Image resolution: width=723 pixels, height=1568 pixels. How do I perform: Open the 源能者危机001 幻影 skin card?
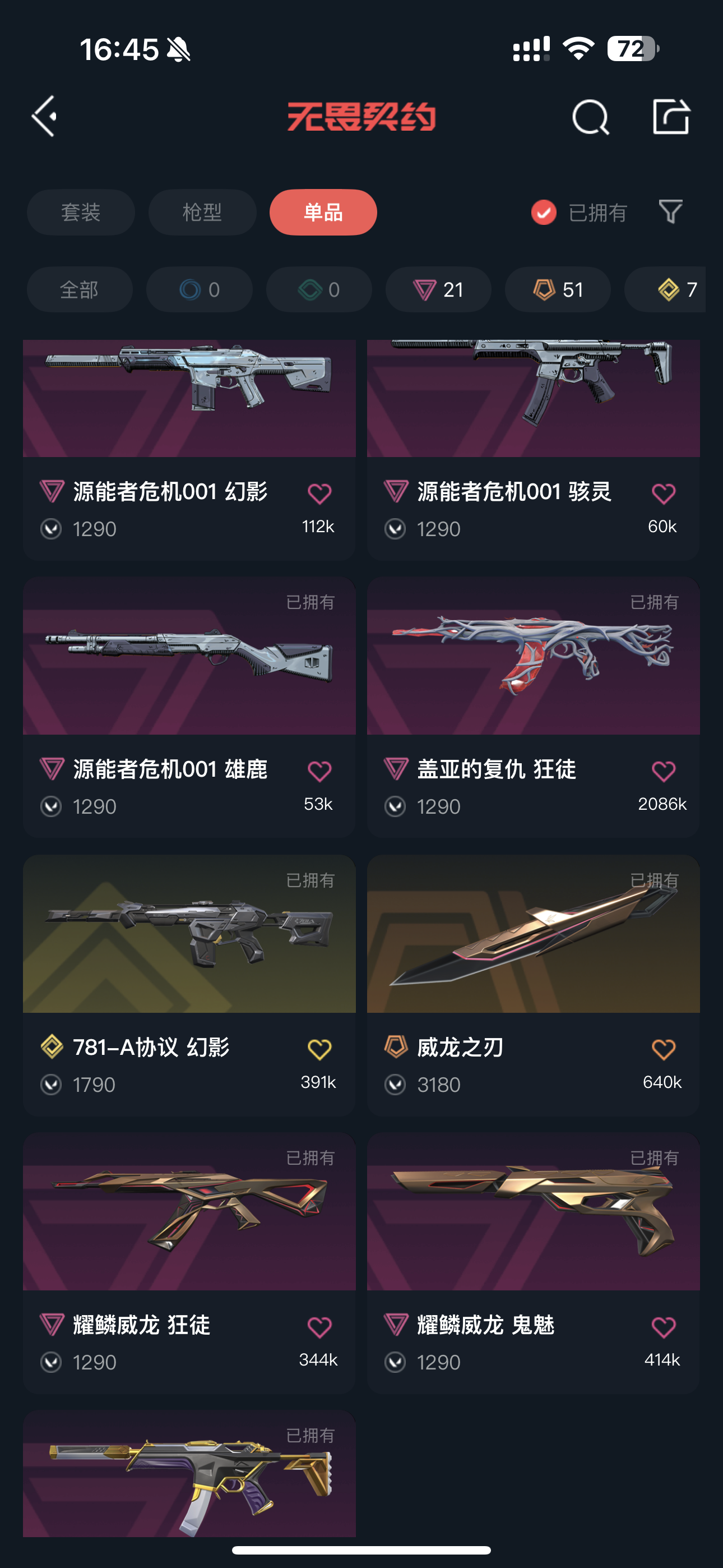tap(189, 450)
